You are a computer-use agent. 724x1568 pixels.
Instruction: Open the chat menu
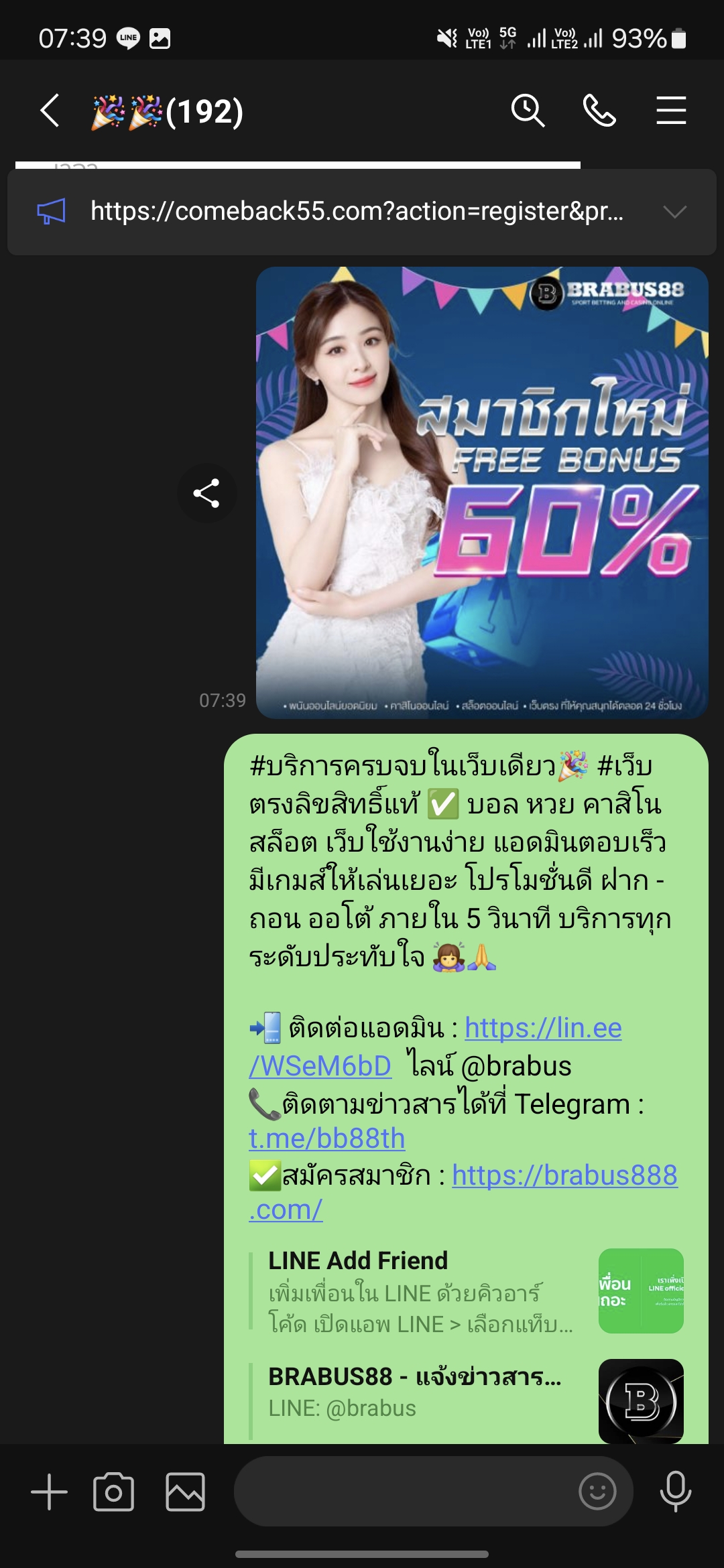coord(670,111)
